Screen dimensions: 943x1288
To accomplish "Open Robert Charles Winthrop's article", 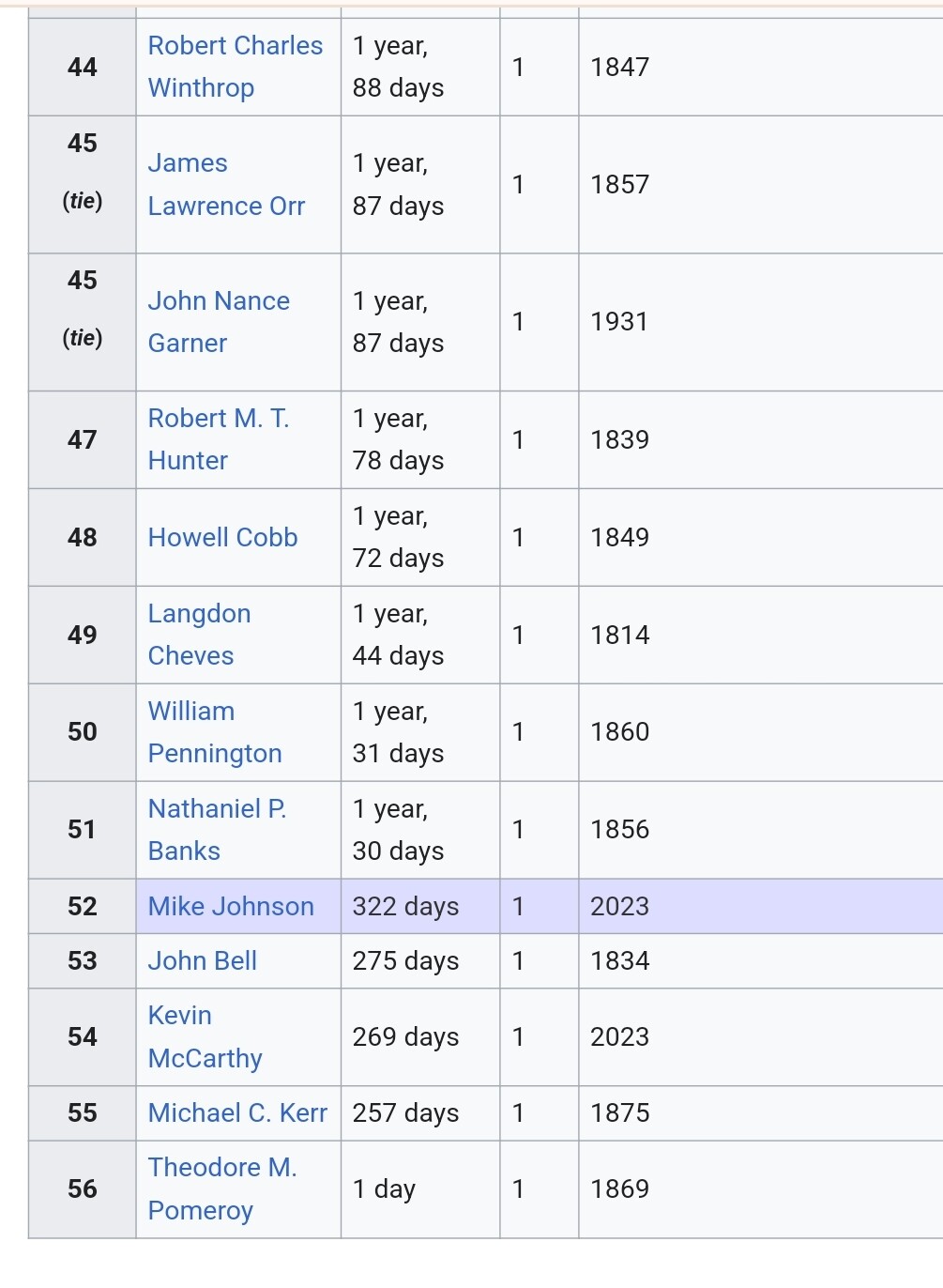I will click(x=235, y=46).
